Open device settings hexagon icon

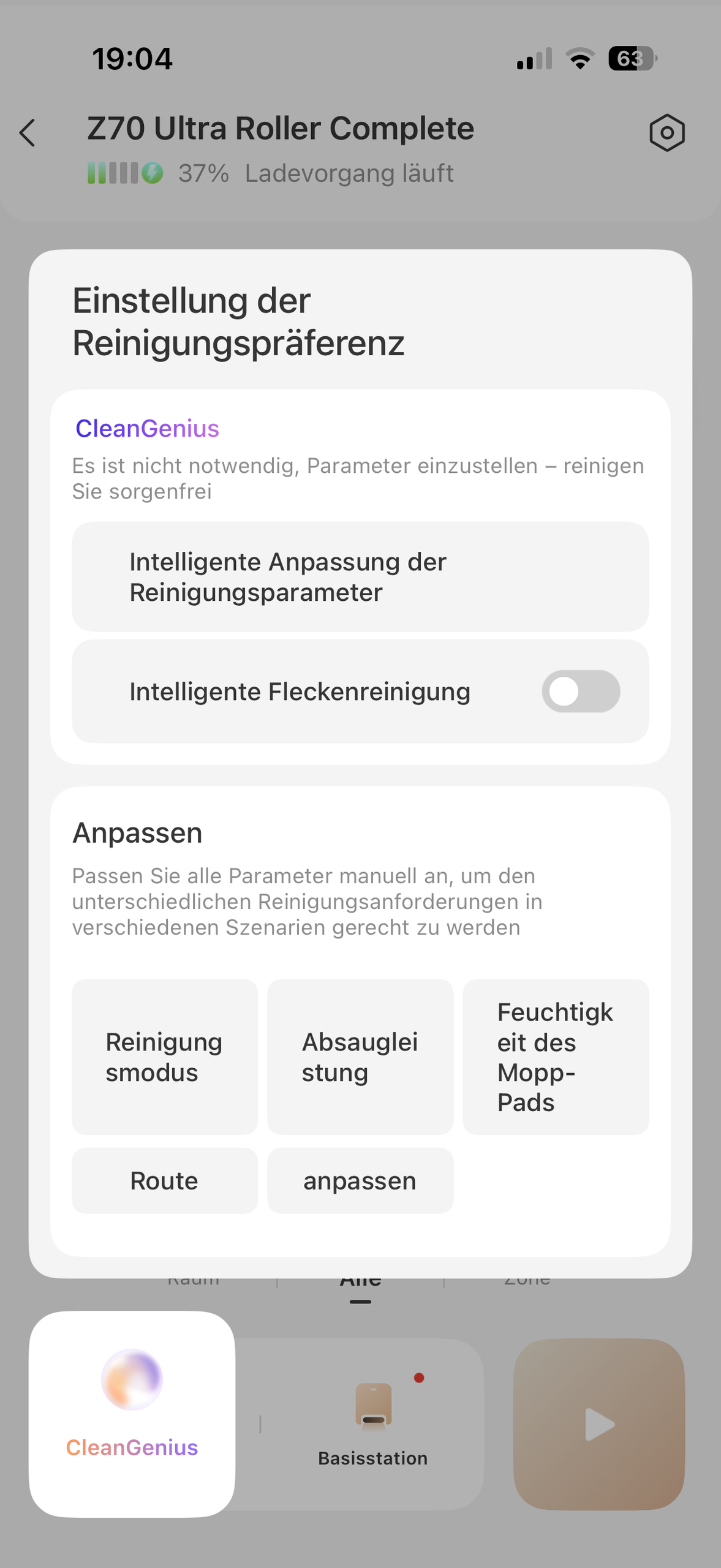[x=666, y=132]
